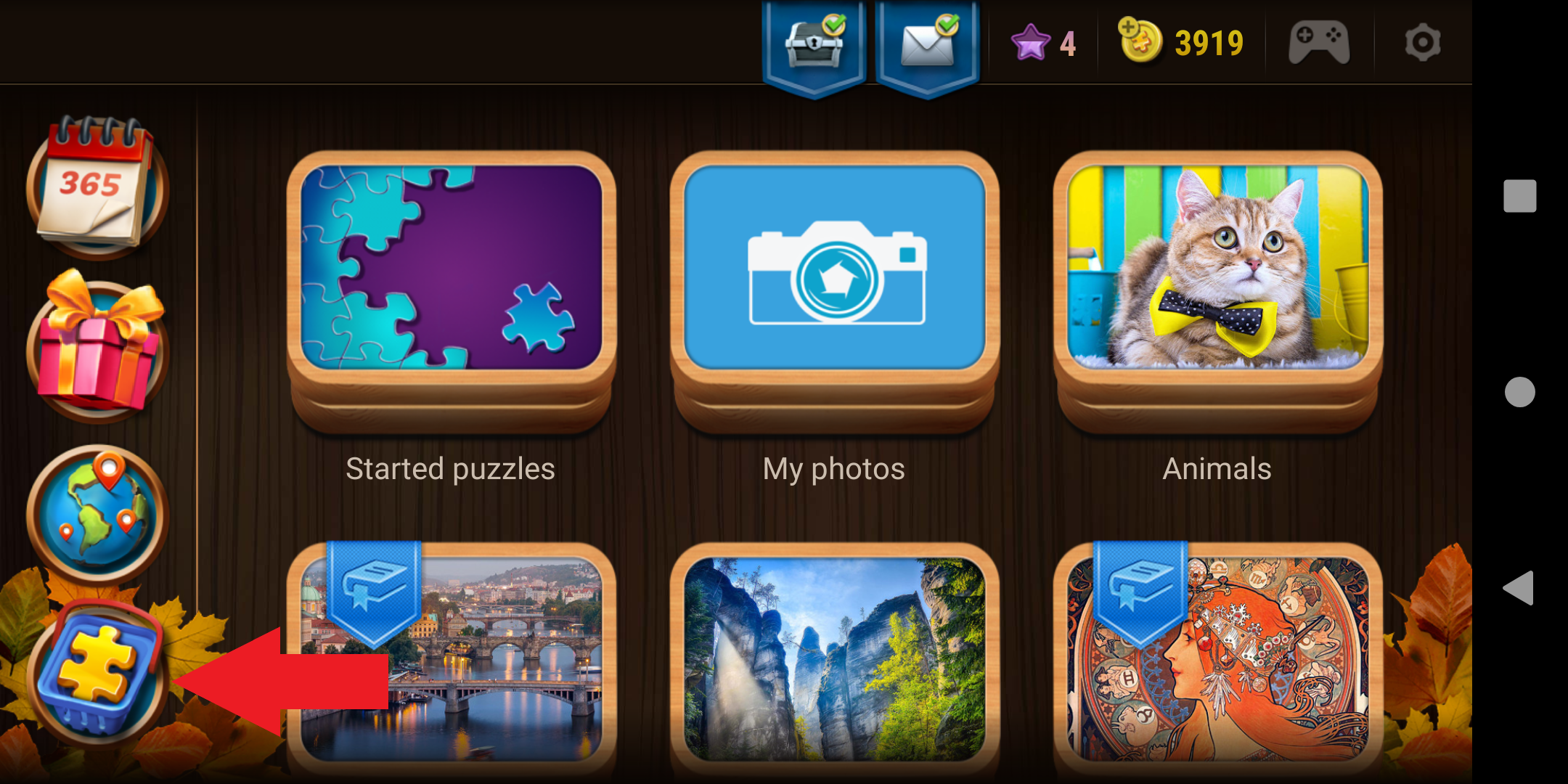Open the gift box reward
Image resolution: width=1568 pixels, height=784 pixels.
click(97, 348)
